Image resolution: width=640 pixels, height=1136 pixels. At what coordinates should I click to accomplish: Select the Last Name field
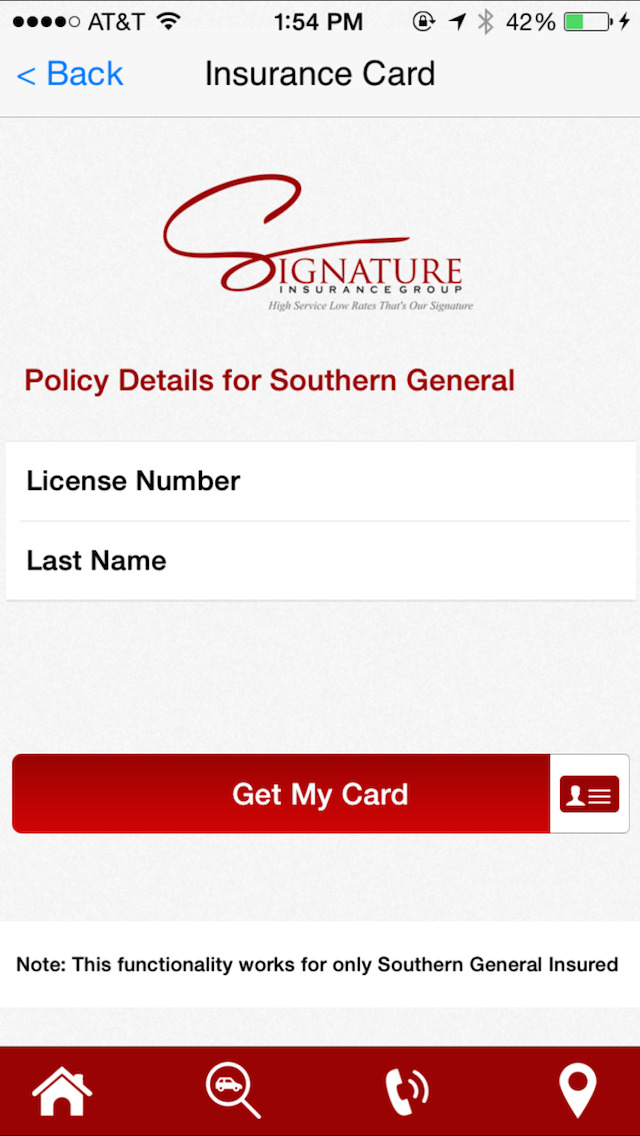pos(320,561)
